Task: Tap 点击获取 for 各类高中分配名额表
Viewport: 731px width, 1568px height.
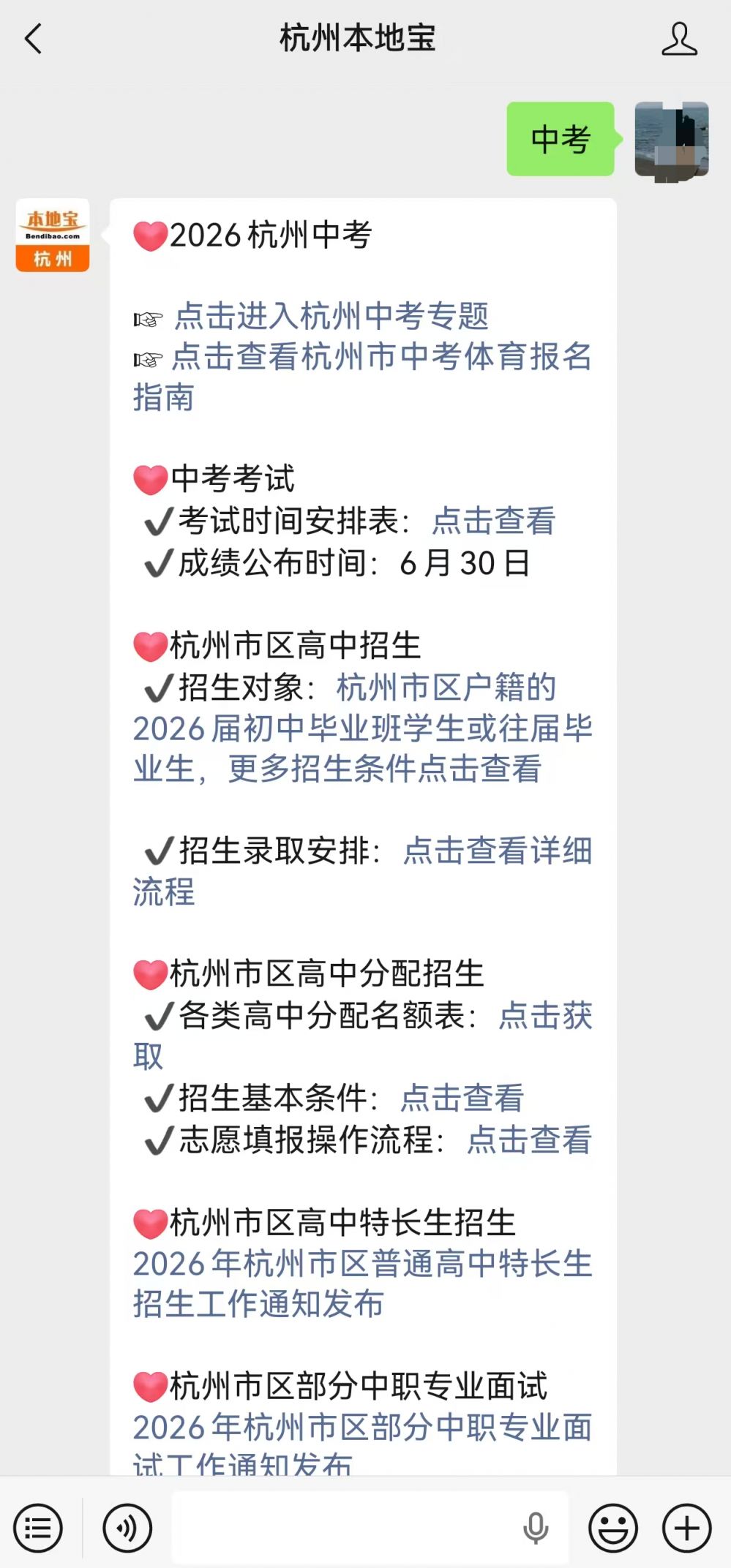Action: [x=363, y=1036]
